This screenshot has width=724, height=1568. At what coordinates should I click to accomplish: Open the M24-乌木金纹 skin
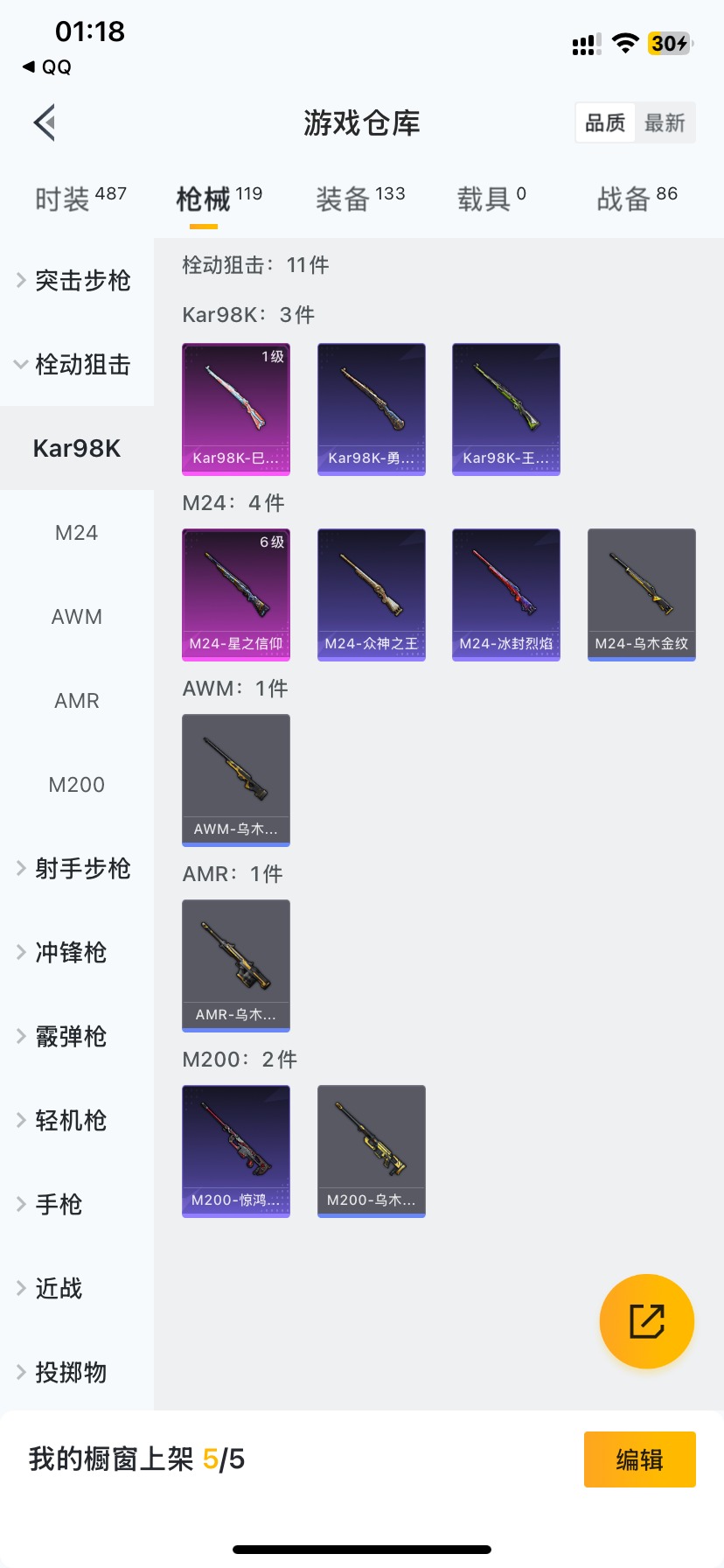tap(641, 594)
